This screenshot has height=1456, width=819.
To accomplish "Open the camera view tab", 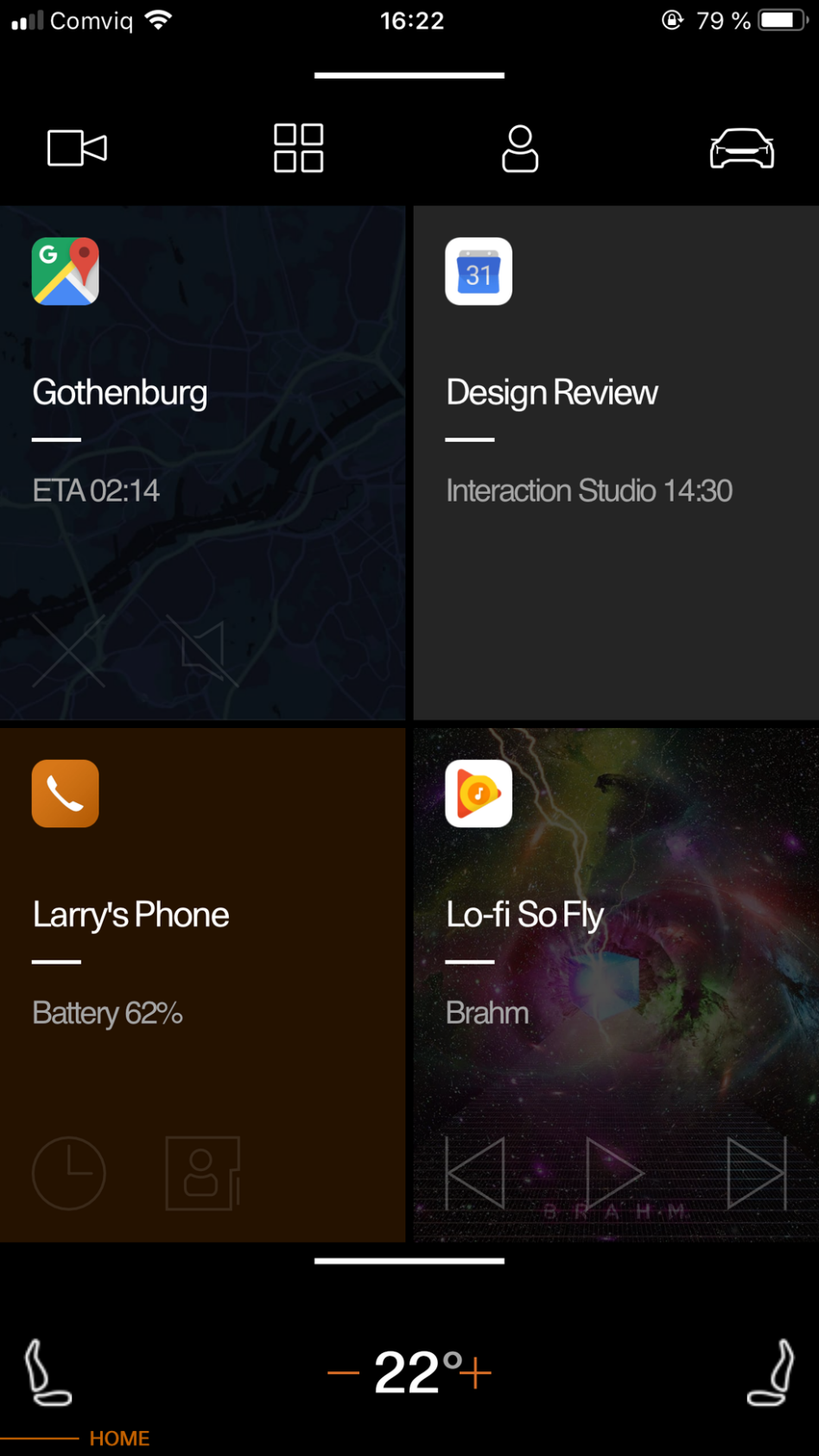I will coord(77,149).
